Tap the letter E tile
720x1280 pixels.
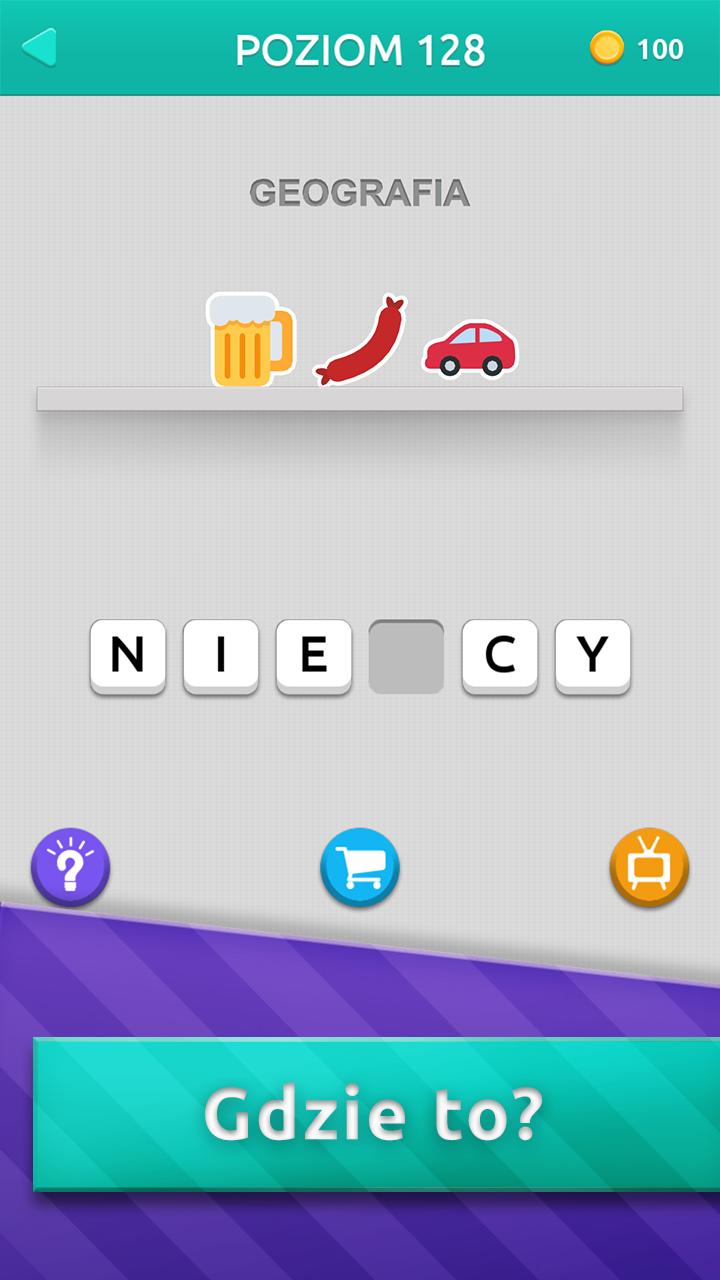point(314,655)
